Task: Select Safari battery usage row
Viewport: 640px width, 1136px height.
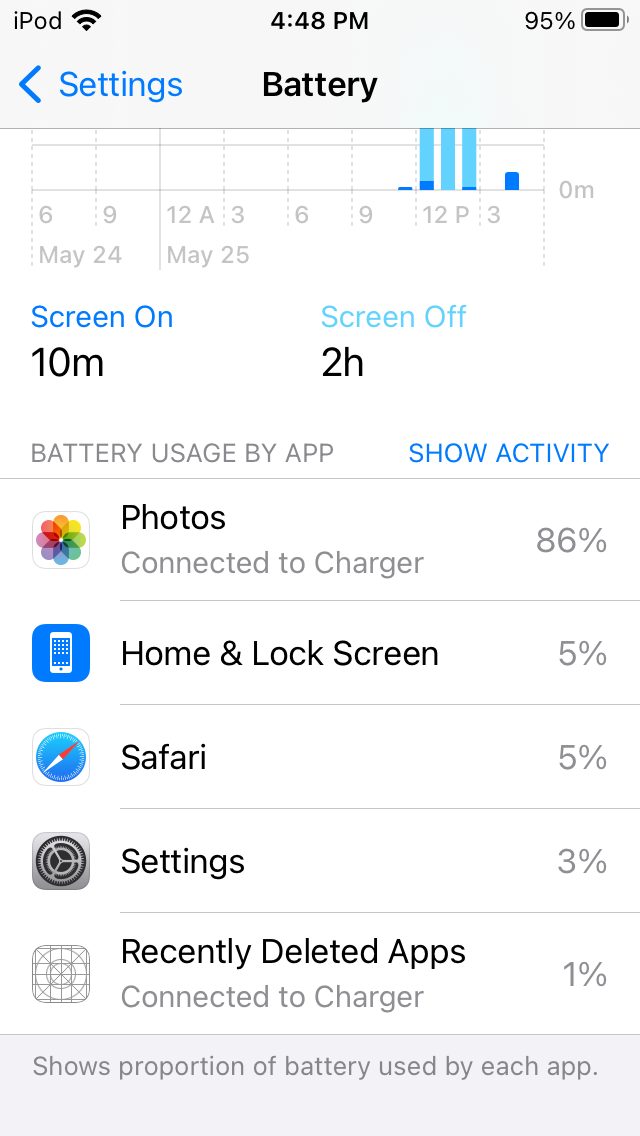Action: (320, 757)
